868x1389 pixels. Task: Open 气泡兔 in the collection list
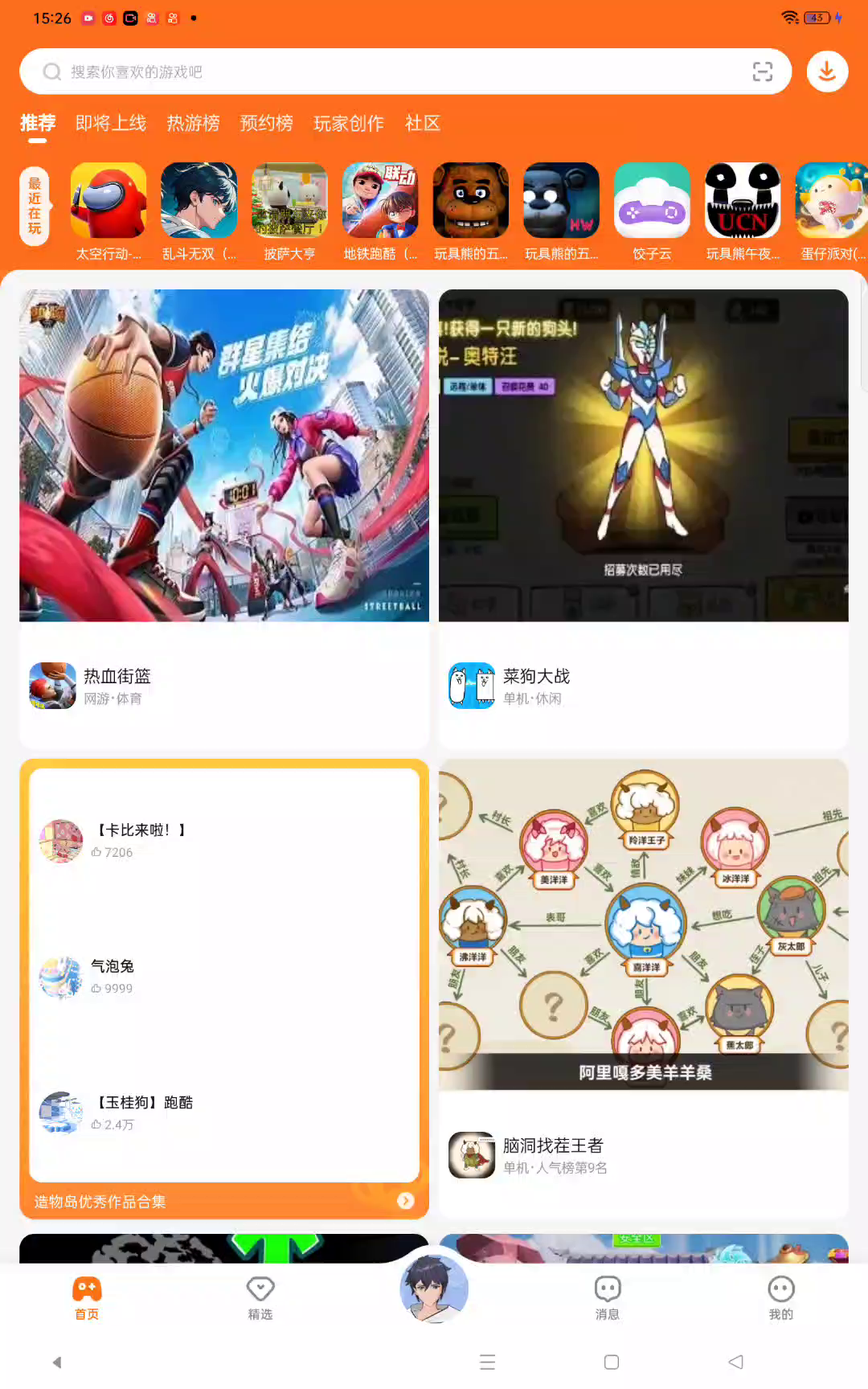point(113,975)
